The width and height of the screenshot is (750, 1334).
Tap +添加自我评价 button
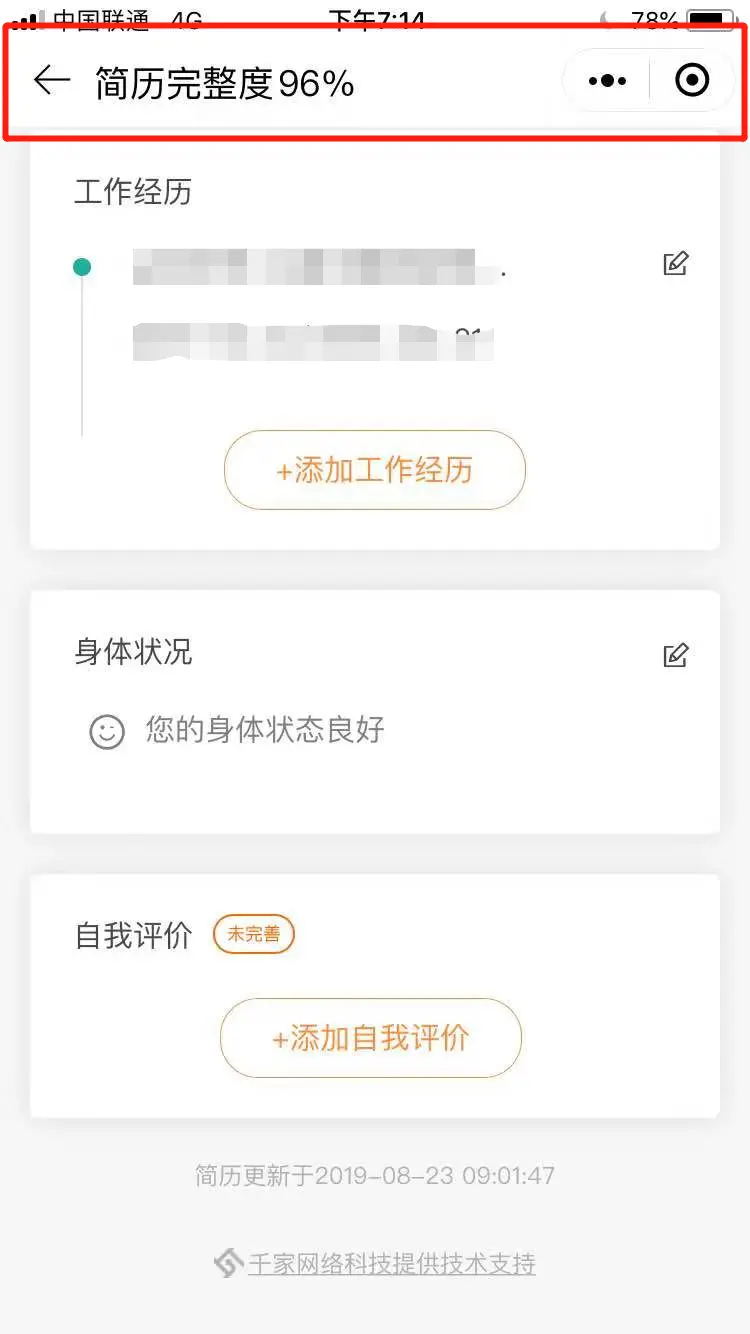point(370,1038)
